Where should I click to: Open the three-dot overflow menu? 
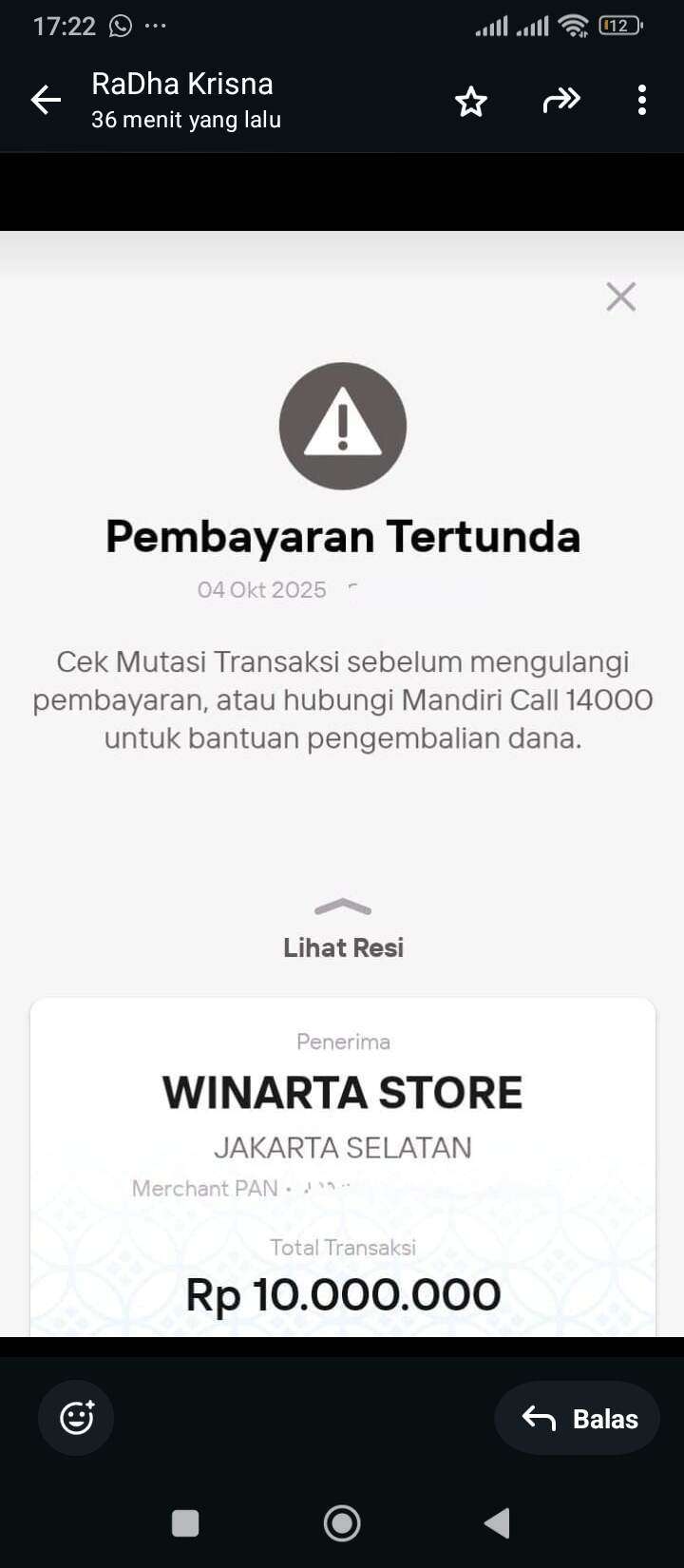click(641, 99)
